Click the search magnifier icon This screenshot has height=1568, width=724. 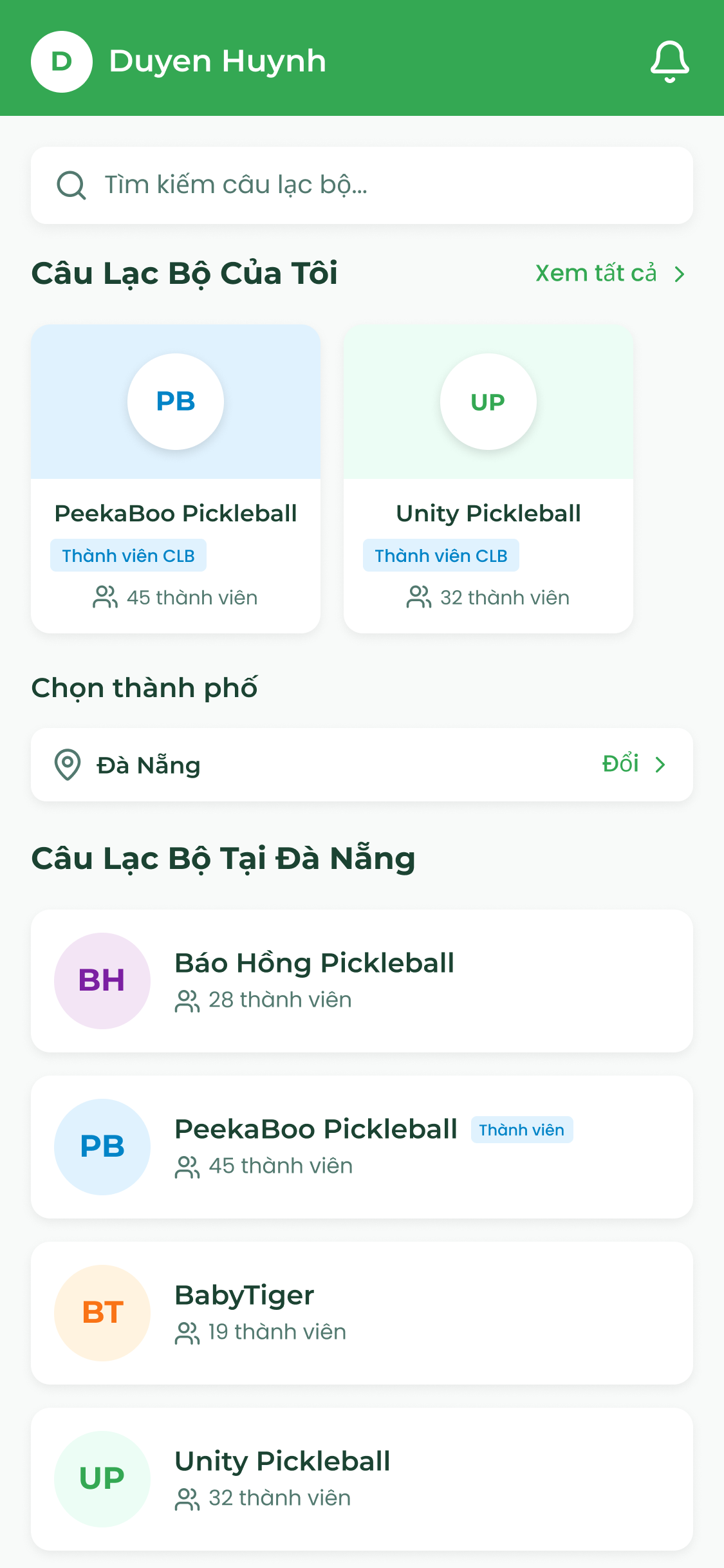tap(71, 185)
